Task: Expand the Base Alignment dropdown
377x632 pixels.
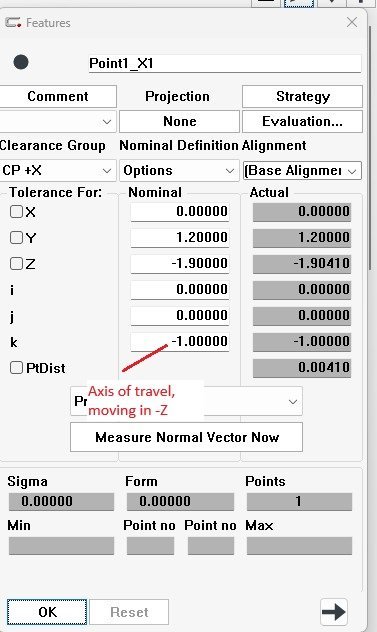Action: point(302,170)
